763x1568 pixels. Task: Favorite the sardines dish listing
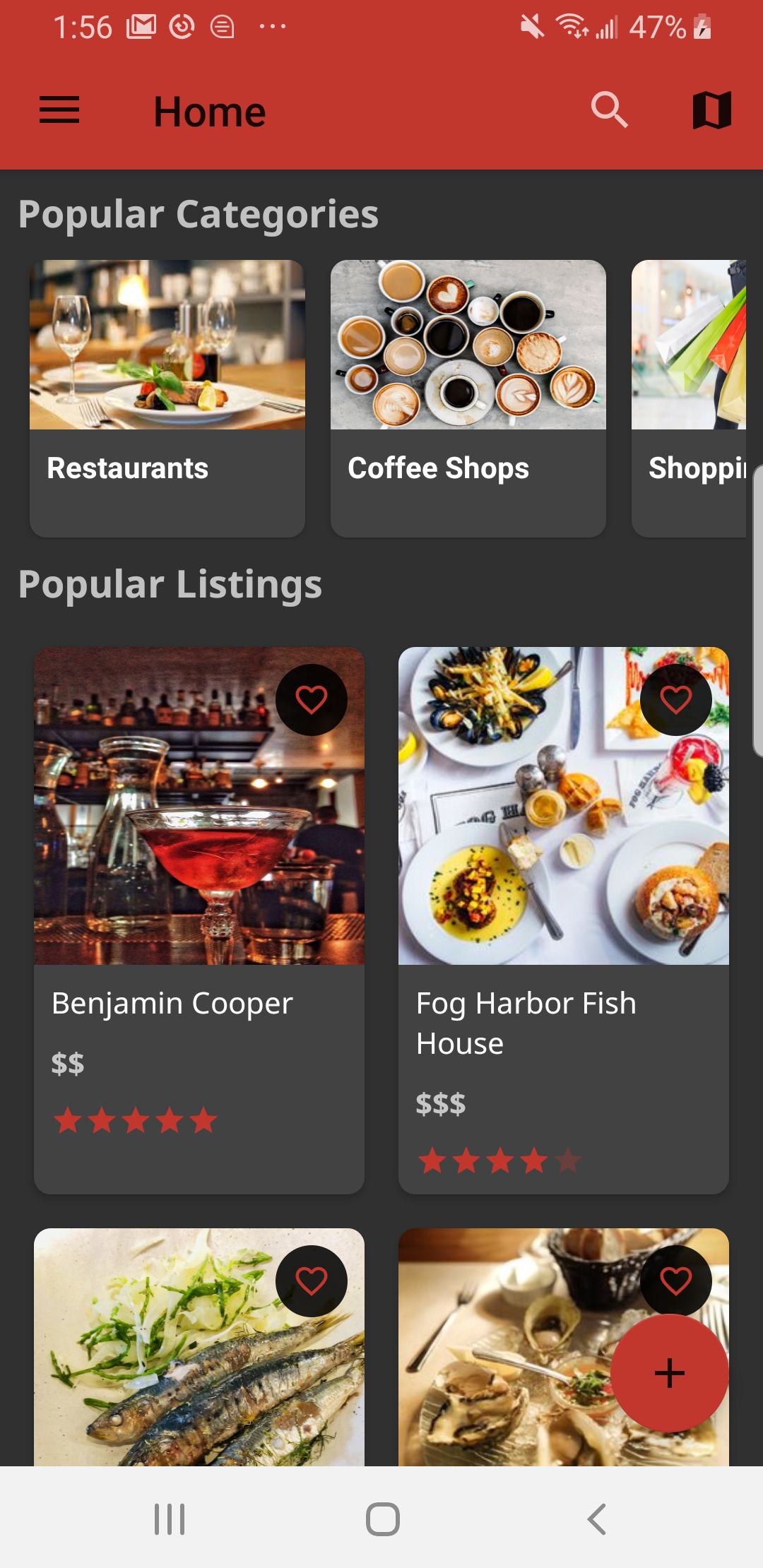coord(311,1281)
